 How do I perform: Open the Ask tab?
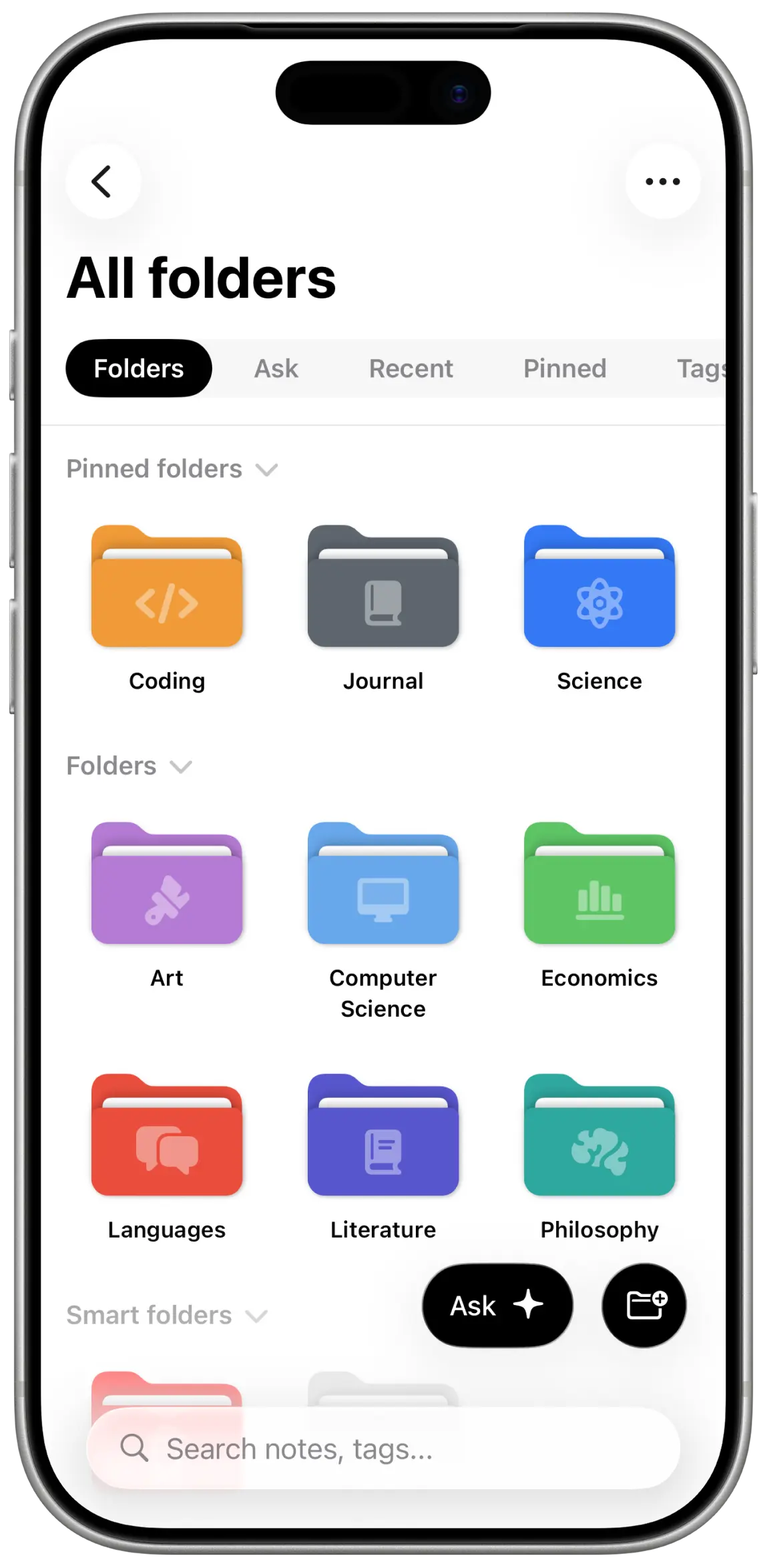click(x=275, y=368)
